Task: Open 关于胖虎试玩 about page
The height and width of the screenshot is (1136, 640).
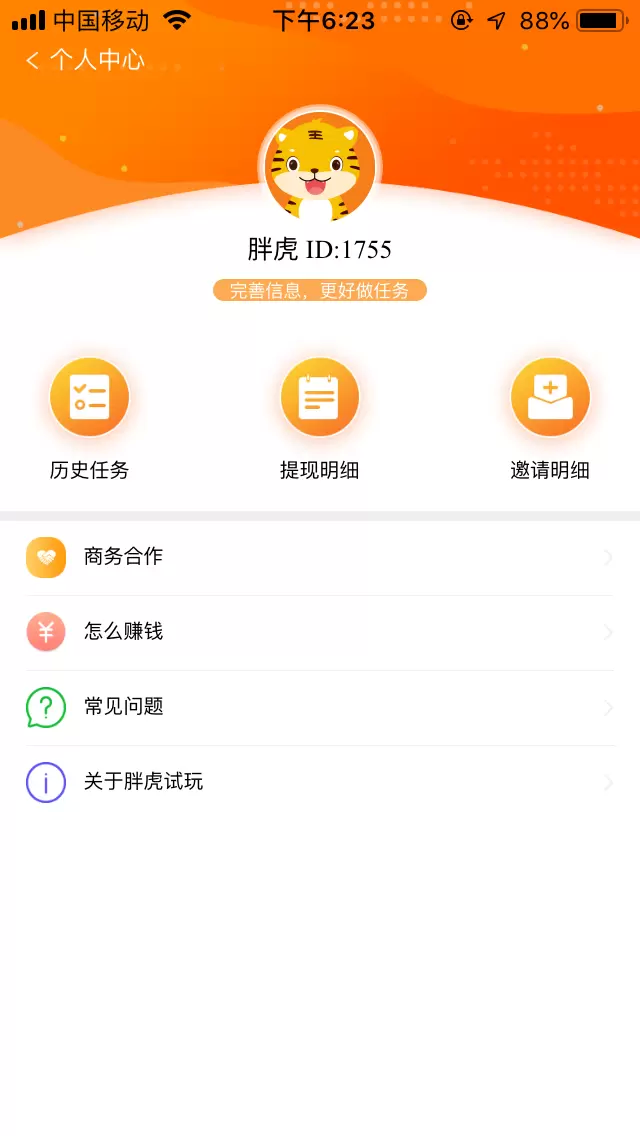Action: [x=320, y=782]
